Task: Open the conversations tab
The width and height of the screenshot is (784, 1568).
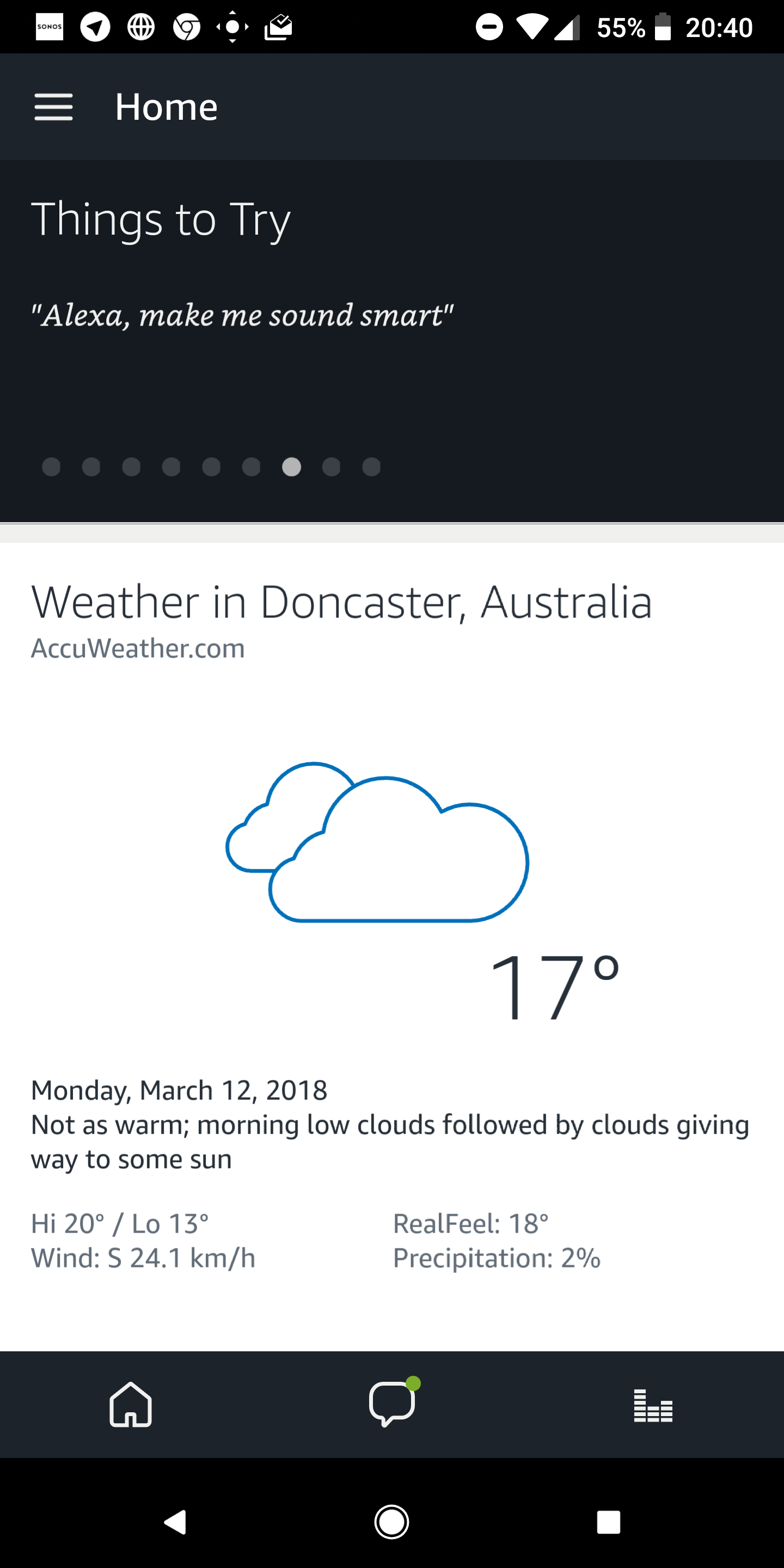Action: tap(393, 1402)
